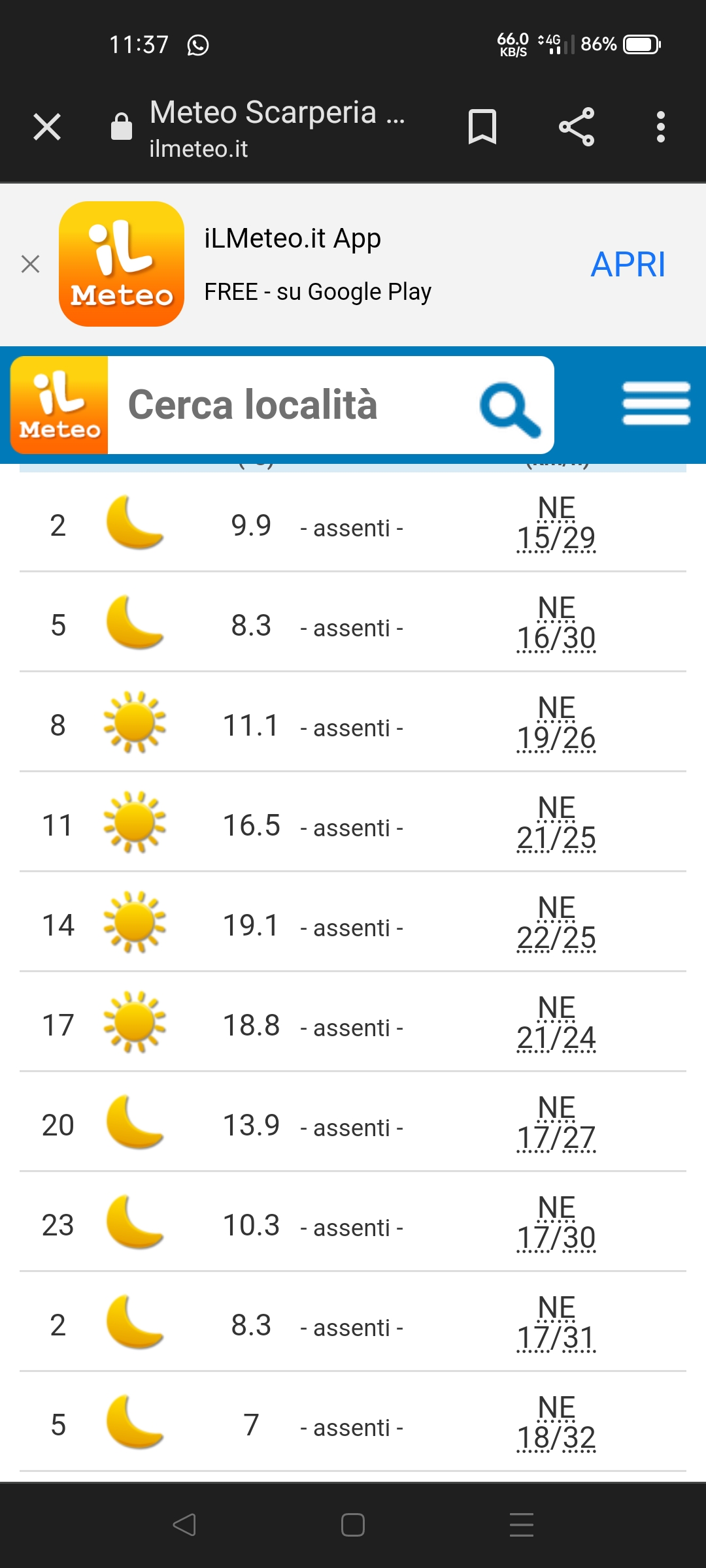706x1568 pixels.
Task: Open forecast row for hour 20
Action: click(353, 1122)
